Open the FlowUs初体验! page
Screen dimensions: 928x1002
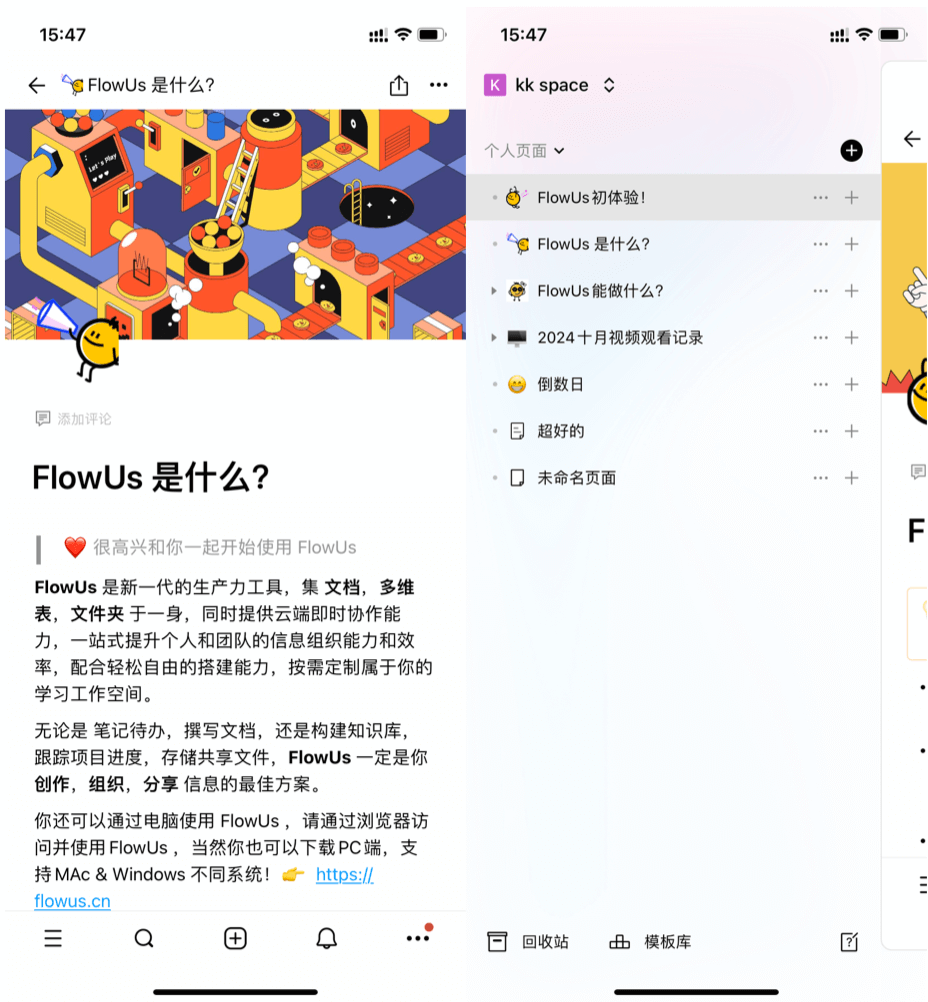pos(591,198)
